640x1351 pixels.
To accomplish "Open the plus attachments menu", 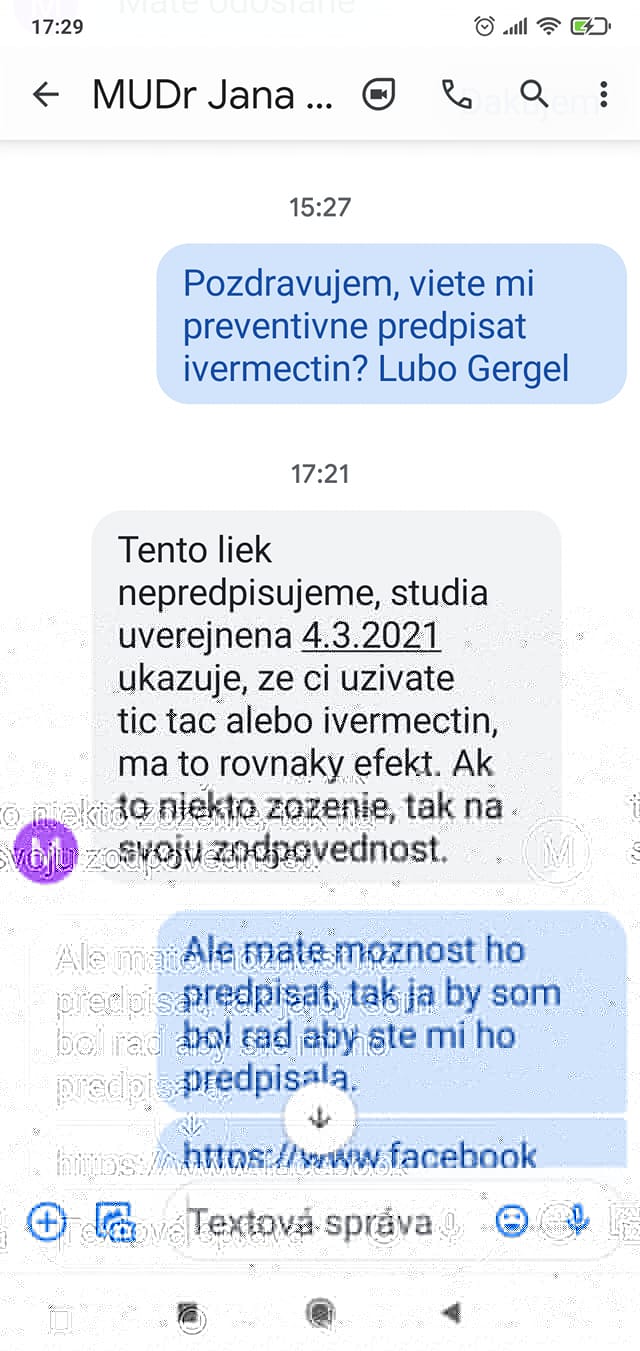I will (46, 1222).
